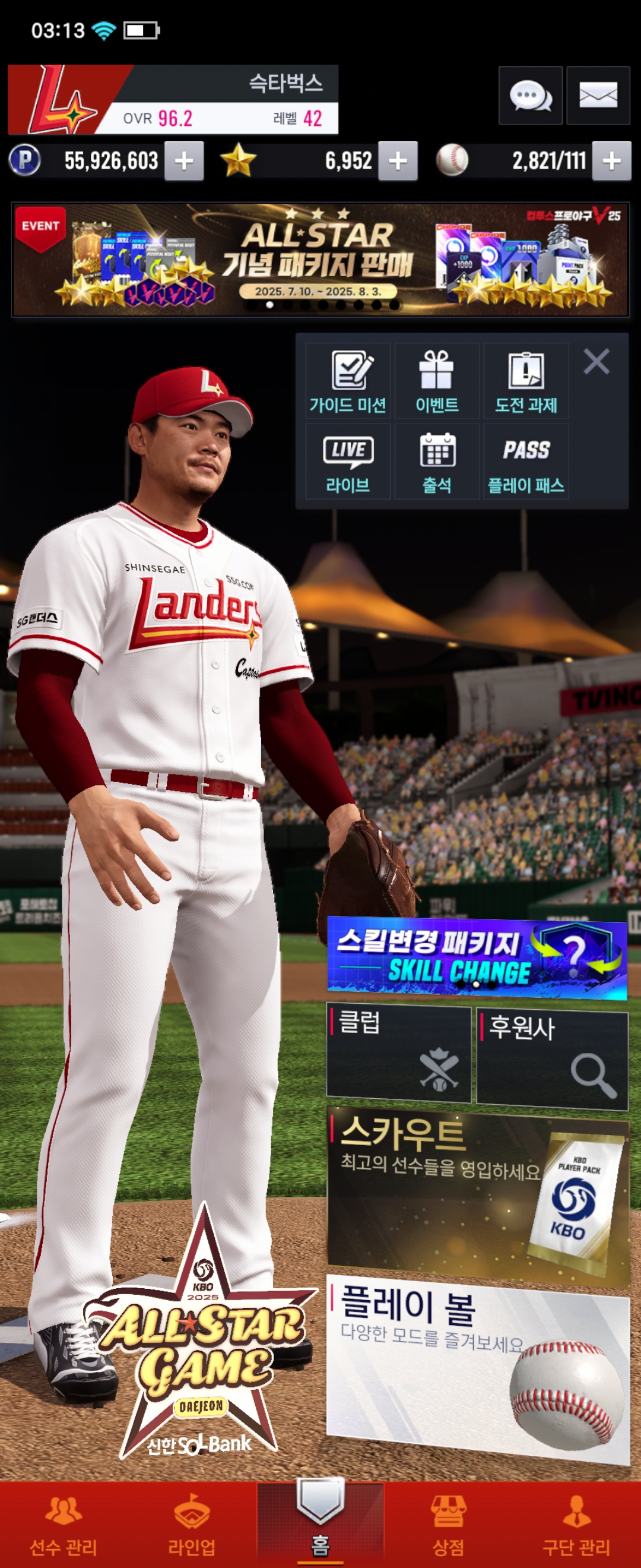Close the quick menu panel
The width and height of the screenshot is (641, 1568).
(596, 362)
